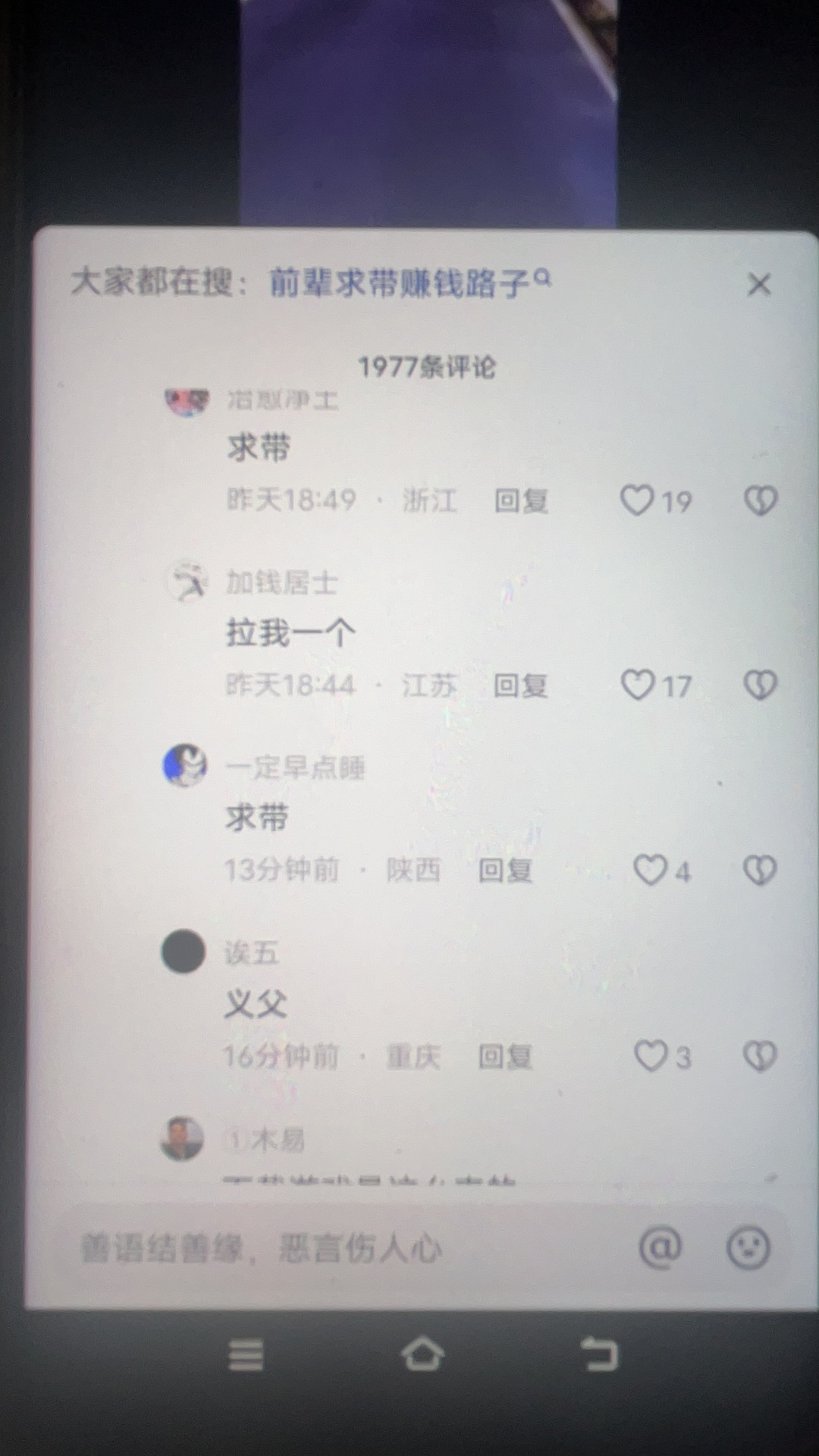The image size is (819, 1456).
Task: Open 加钱居士's profile avatar
Action: tap(186, 582)
